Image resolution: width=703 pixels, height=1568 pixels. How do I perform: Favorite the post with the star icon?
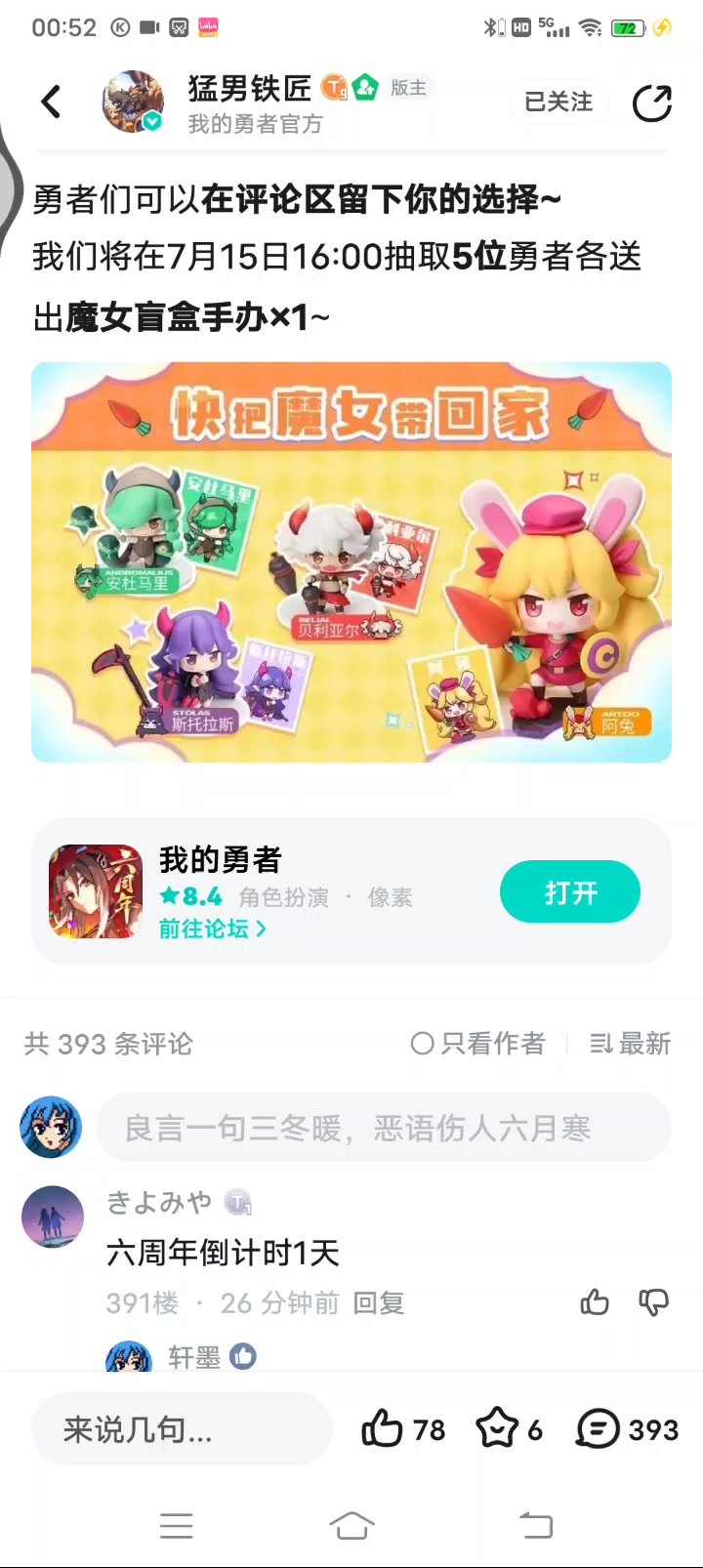[509, 1430]
